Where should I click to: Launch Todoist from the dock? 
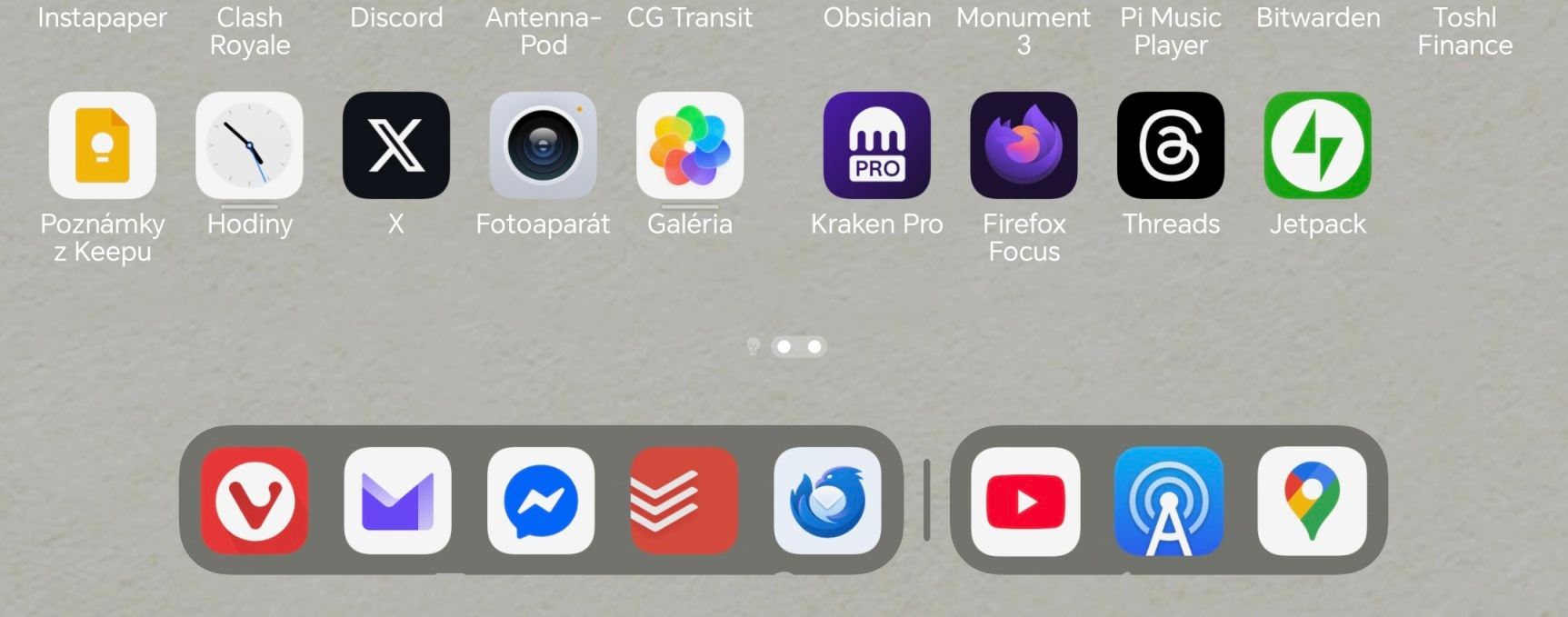pos(684,501)
